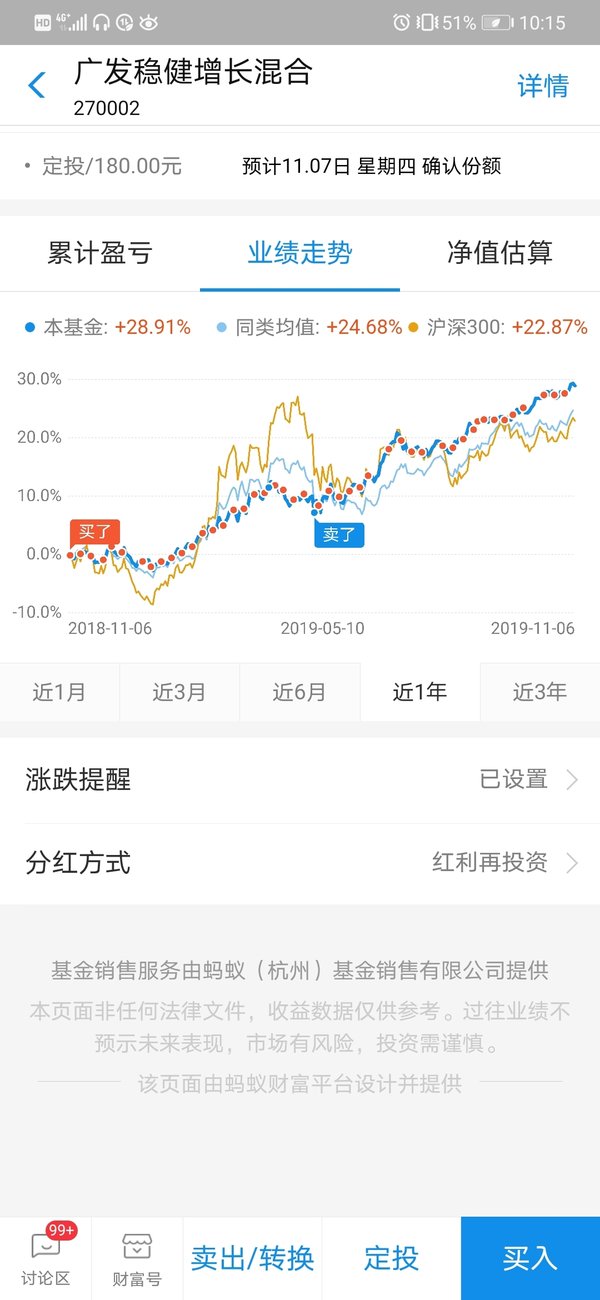Image resolution: width=600 pixels, height=1300 pixels.
Task: Switch to the 累计盈亏 tab
Action: tap(100, 253)
